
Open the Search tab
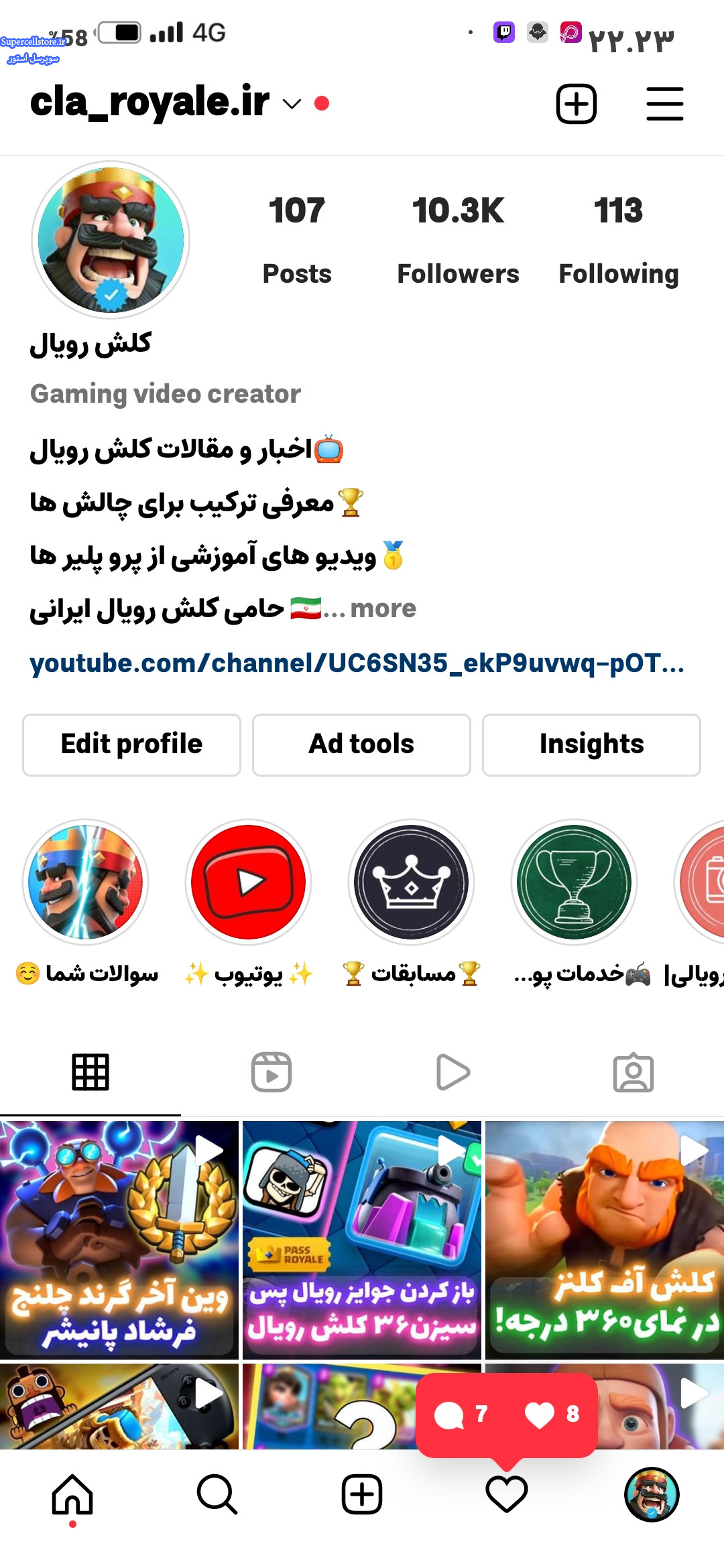pyautogui.click(x=217, y=1494)
